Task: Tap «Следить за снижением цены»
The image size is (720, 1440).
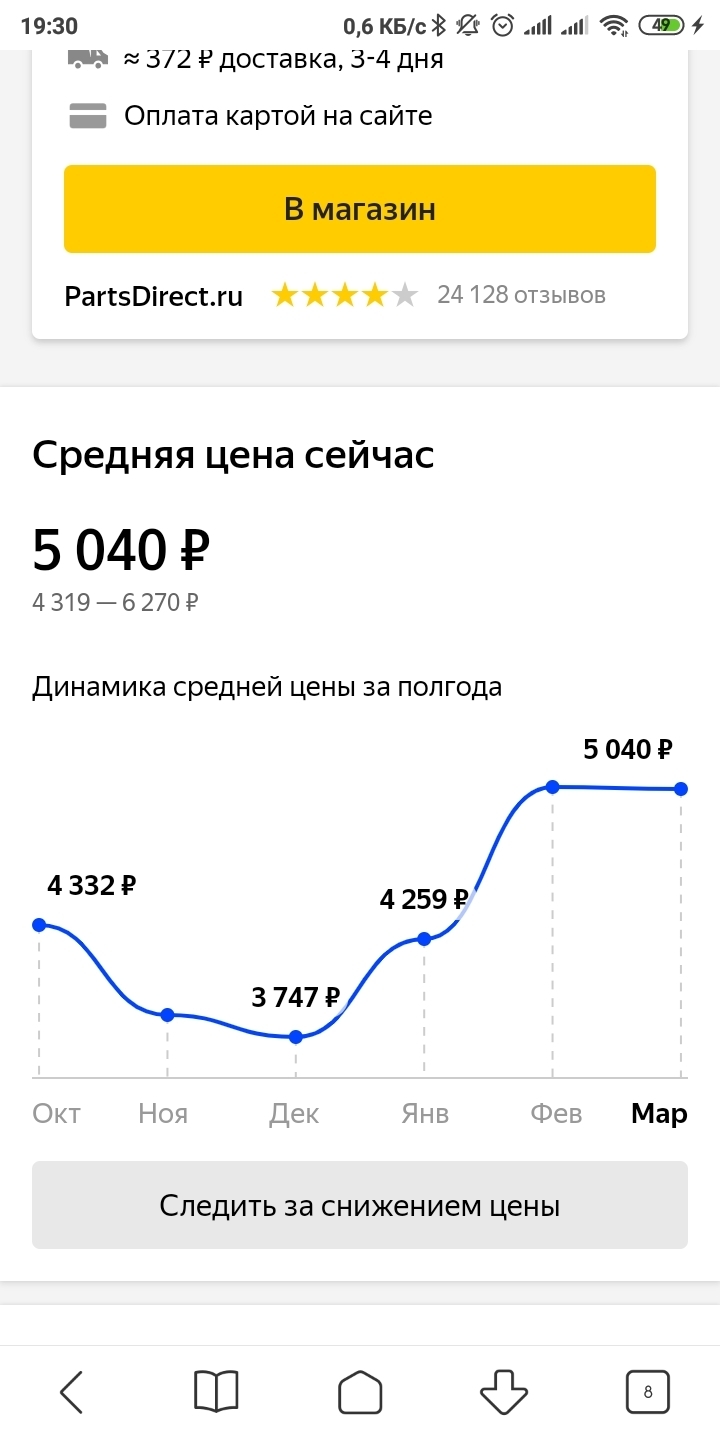Action: [x=360, y=1205]
